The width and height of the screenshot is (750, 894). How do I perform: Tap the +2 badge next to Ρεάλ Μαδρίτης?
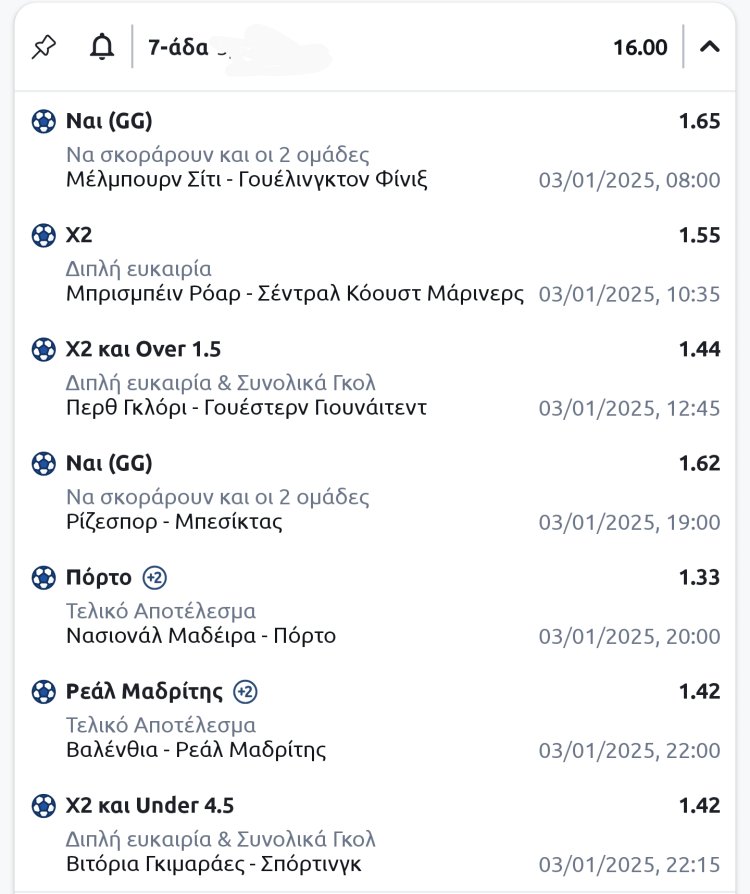(x=245, y=692)
